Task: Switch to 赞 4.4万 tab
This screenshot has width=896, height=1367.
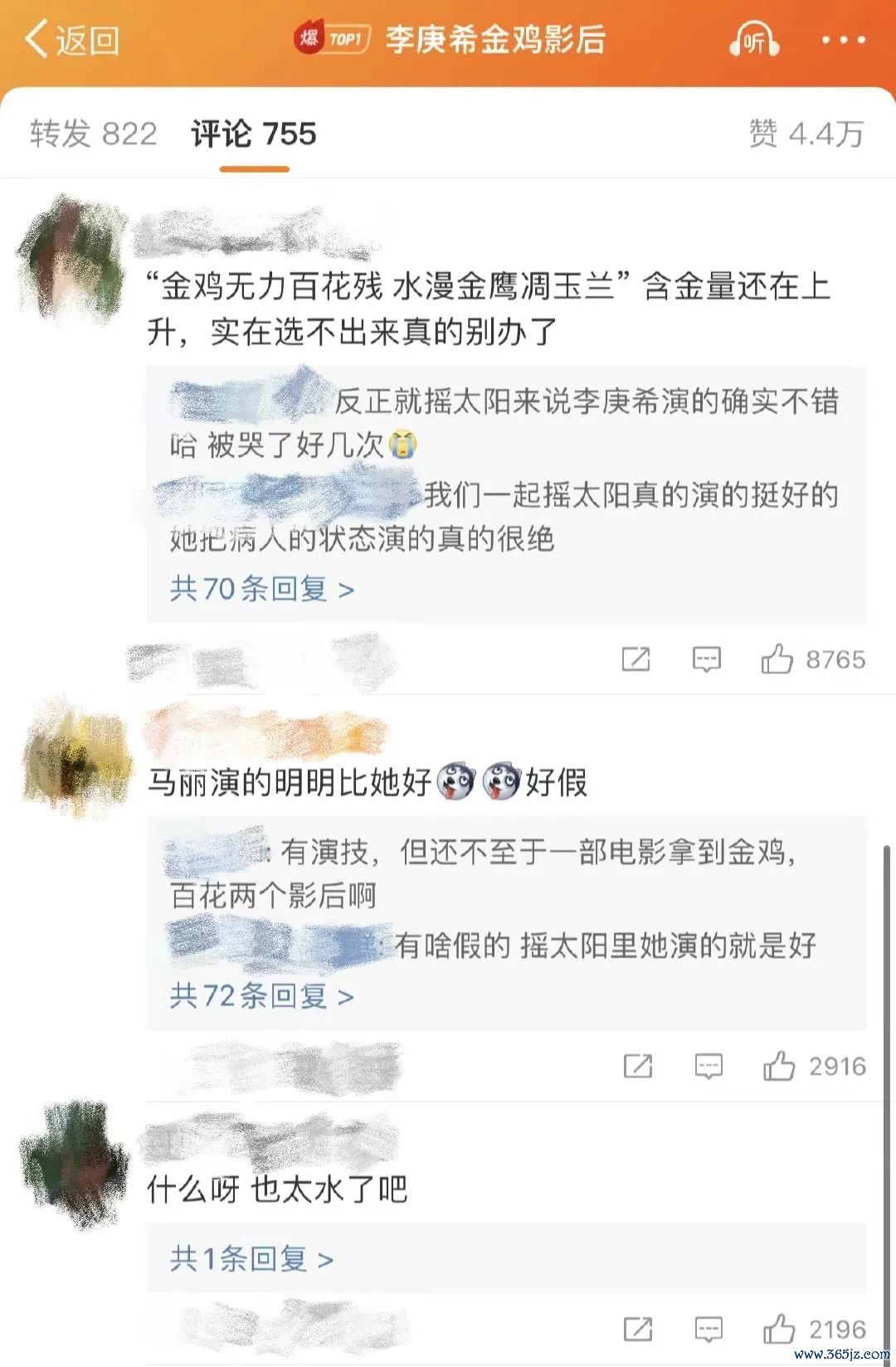Action: (806, 134)
